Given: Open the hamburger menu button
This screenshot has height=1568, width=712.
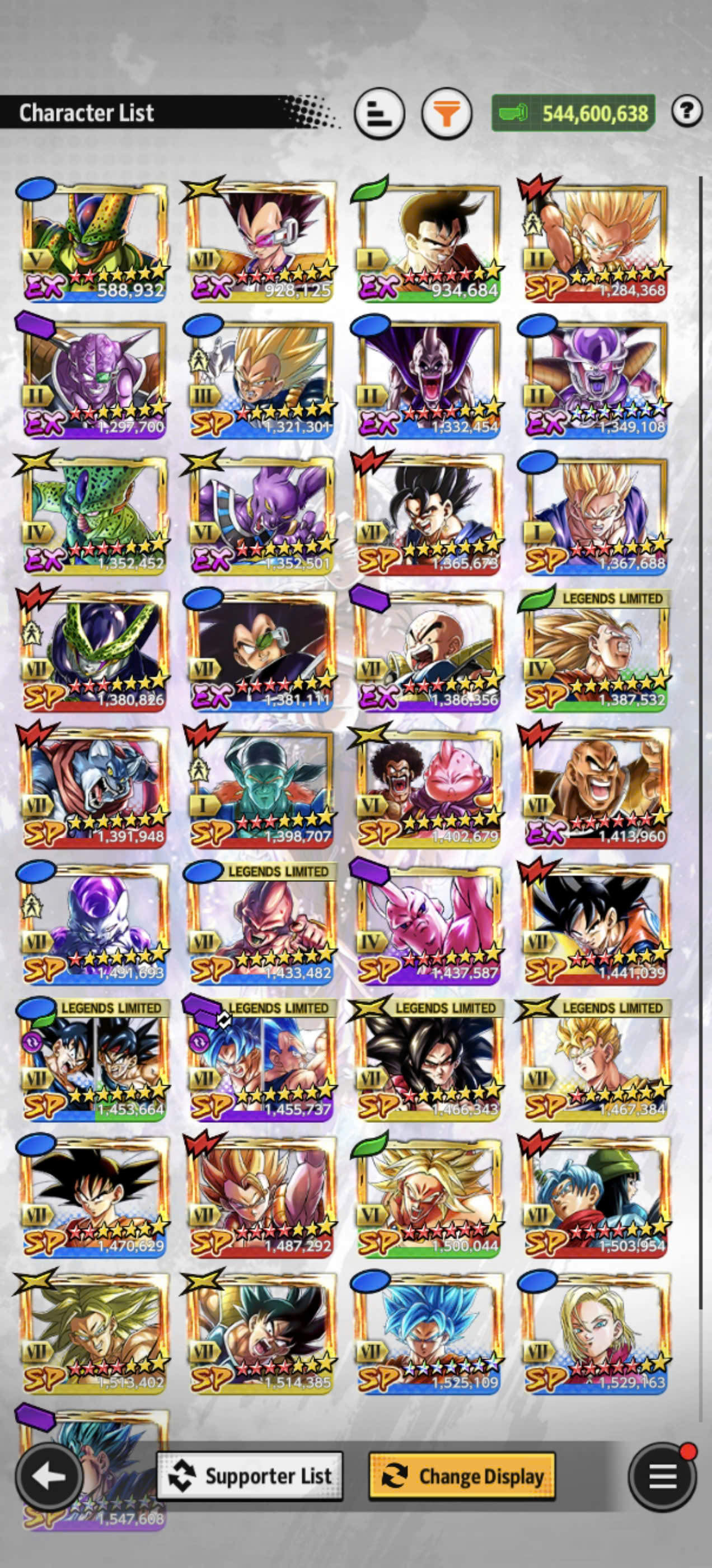Looking at the screenshot, I should [663, 1477].
